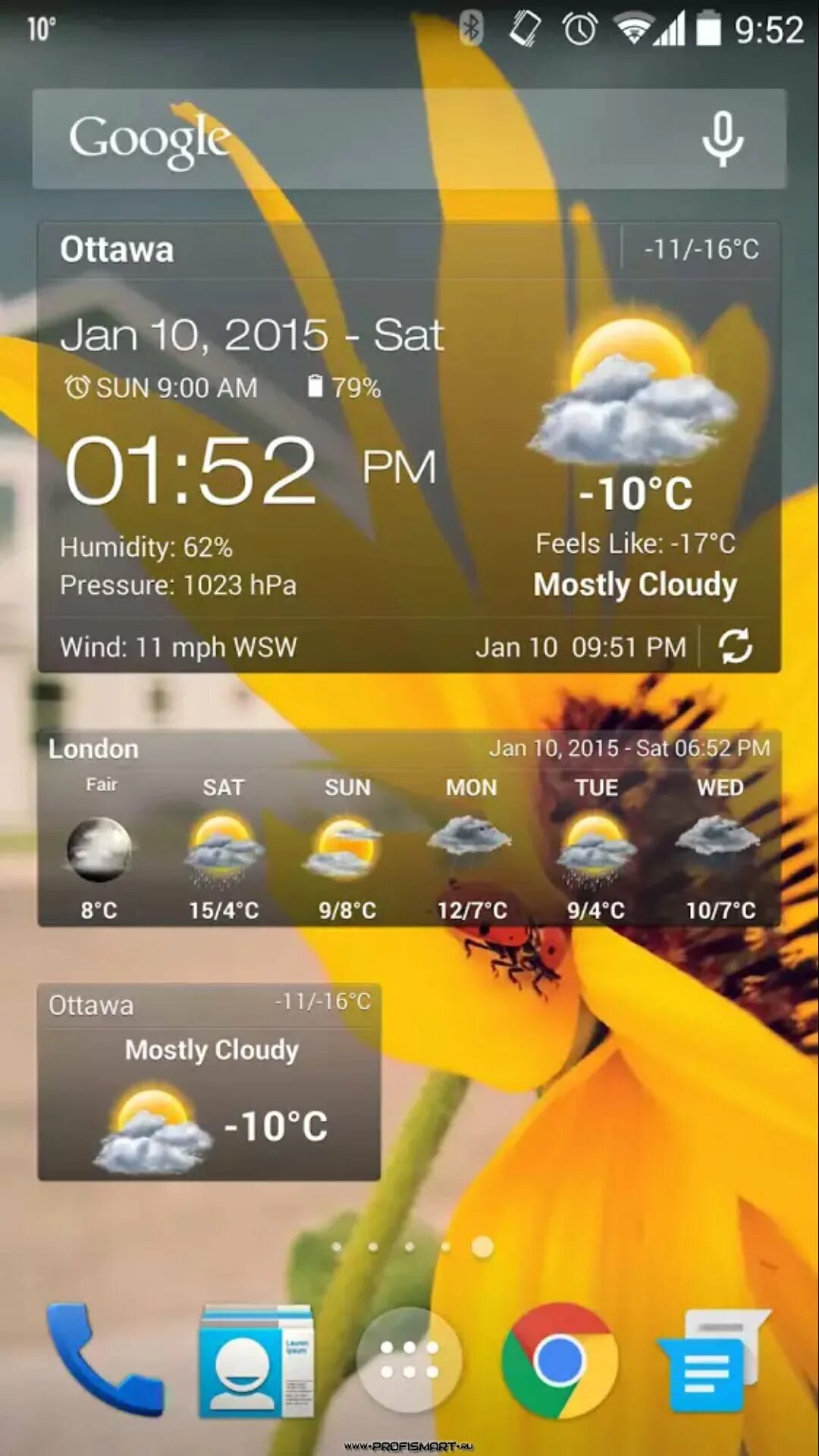The height and width of the screenshot is (1456, 819).
Task: Open the London forecast widget
Action: pyautogui.click(x=409, y=828)
